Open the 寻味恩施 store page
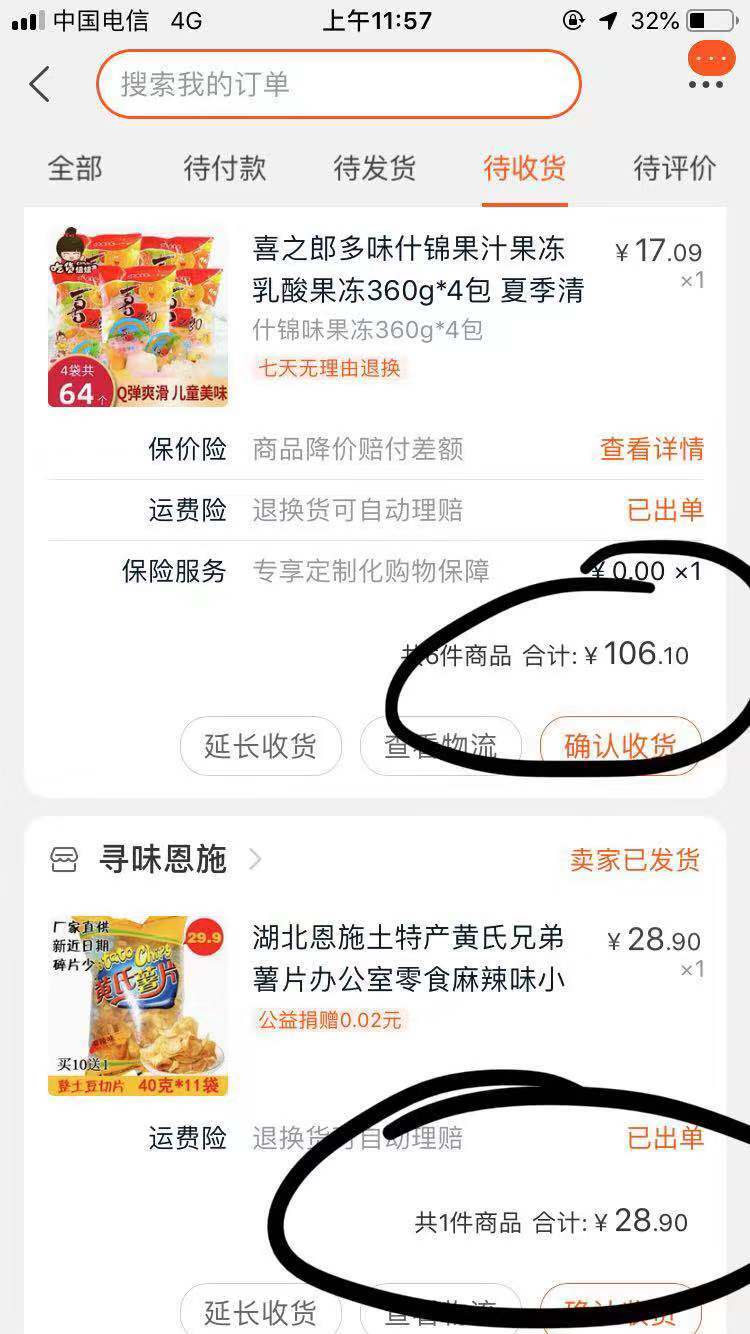Screen dimensions: 750x1334 [163, 859]
